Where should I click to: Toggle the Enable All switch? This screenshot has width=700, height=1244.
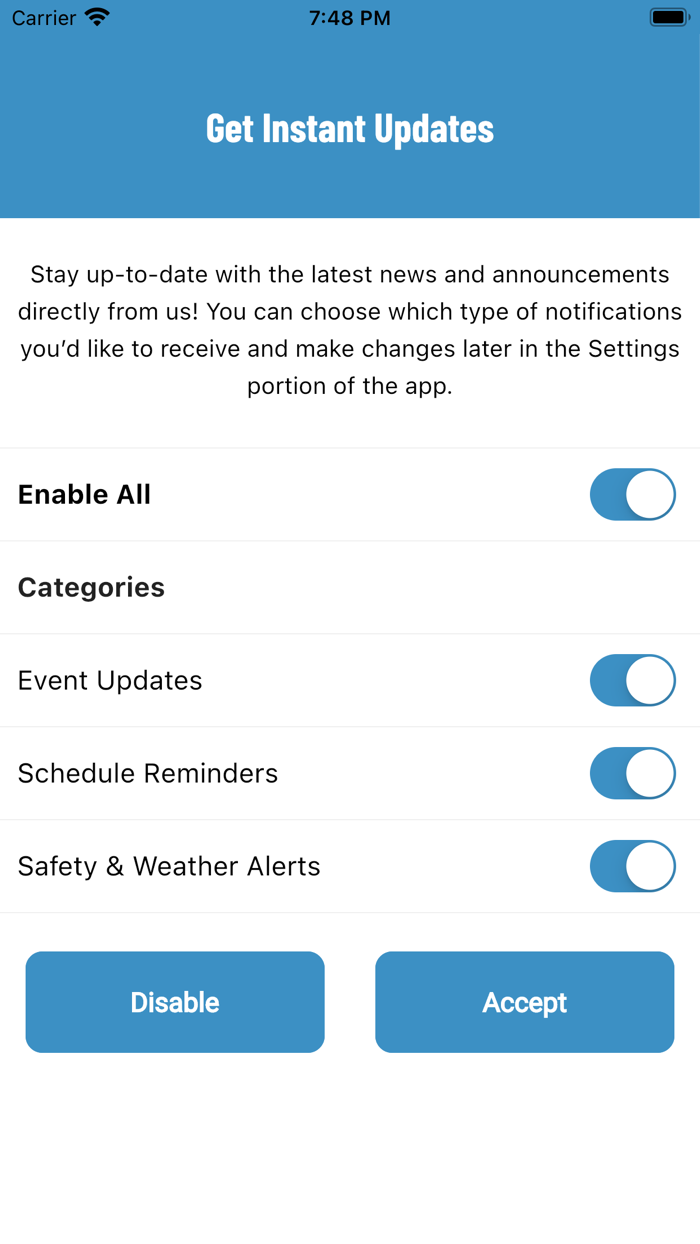632,495
